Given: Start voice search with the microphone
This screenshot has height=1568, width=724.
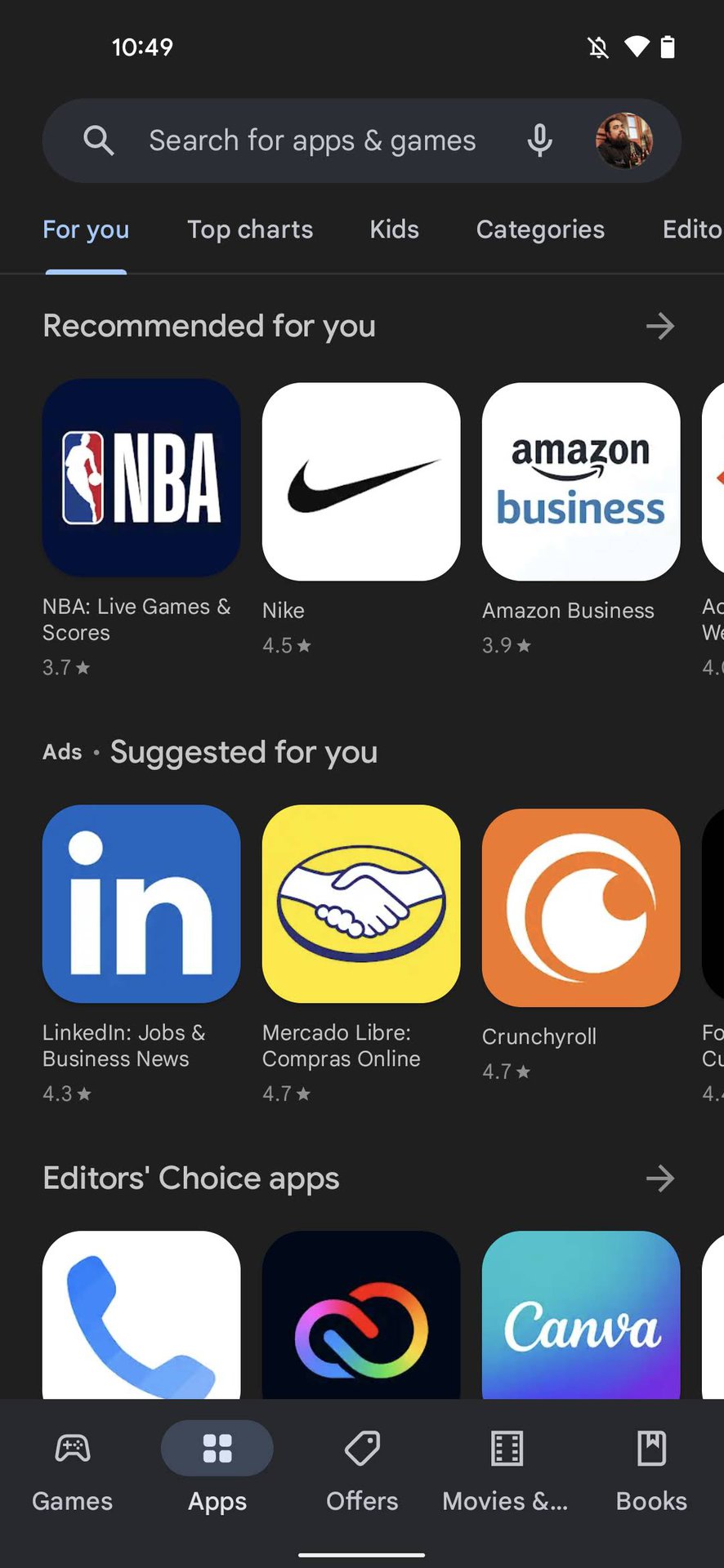Looking at the screenshot, I should [539, 141].
